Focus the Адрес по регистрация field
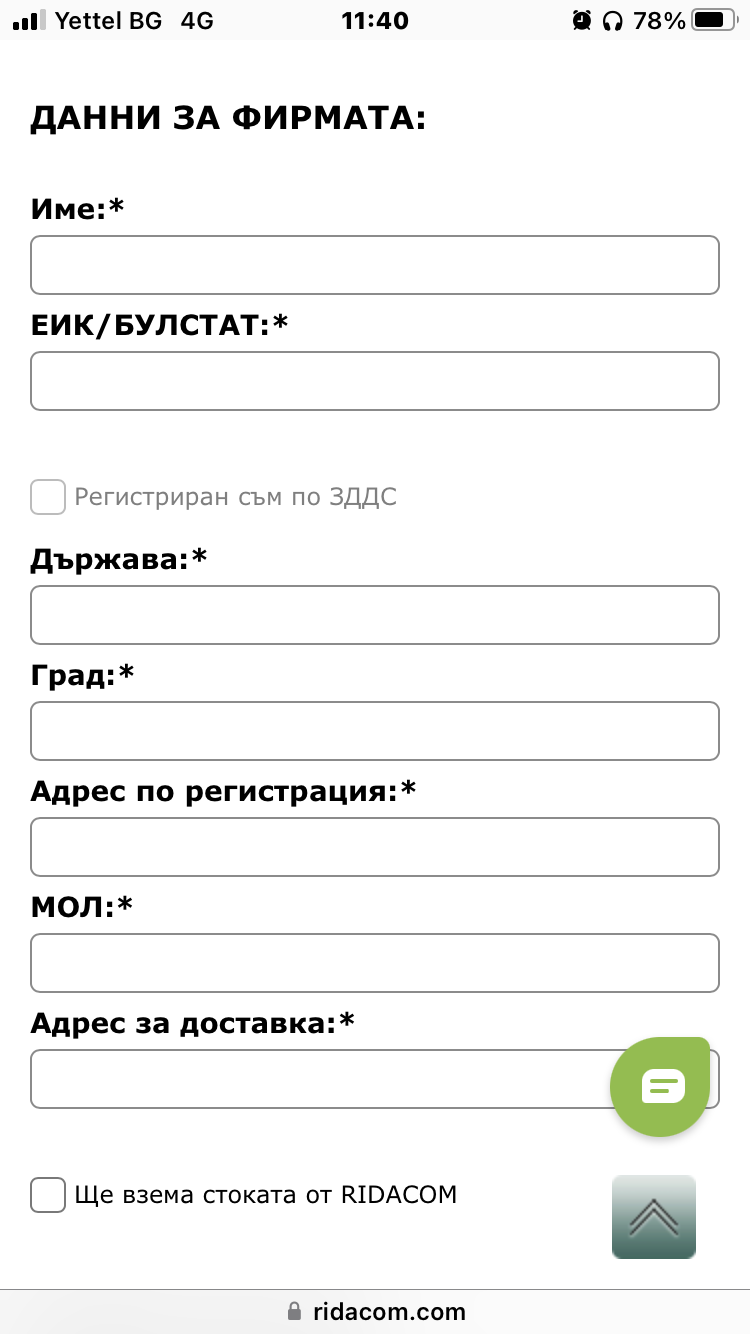The height and width of the screenshot is (1334, 750). [x=375, y=847]
